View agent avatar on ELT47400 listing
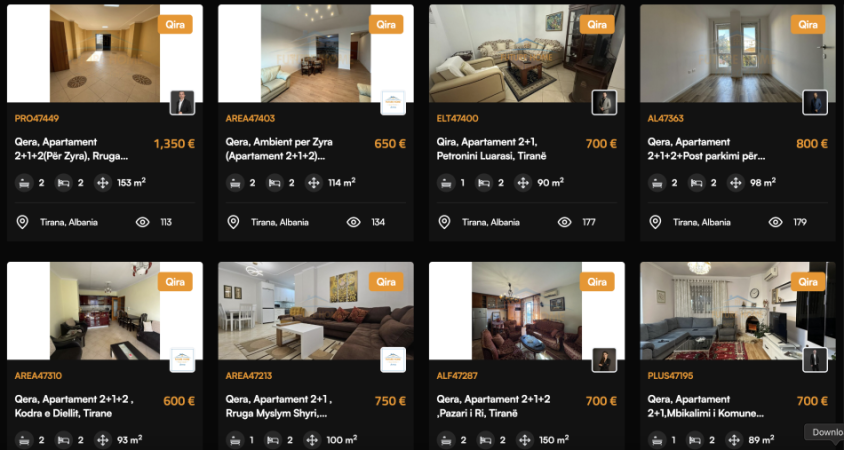 (x=604, y=103)
